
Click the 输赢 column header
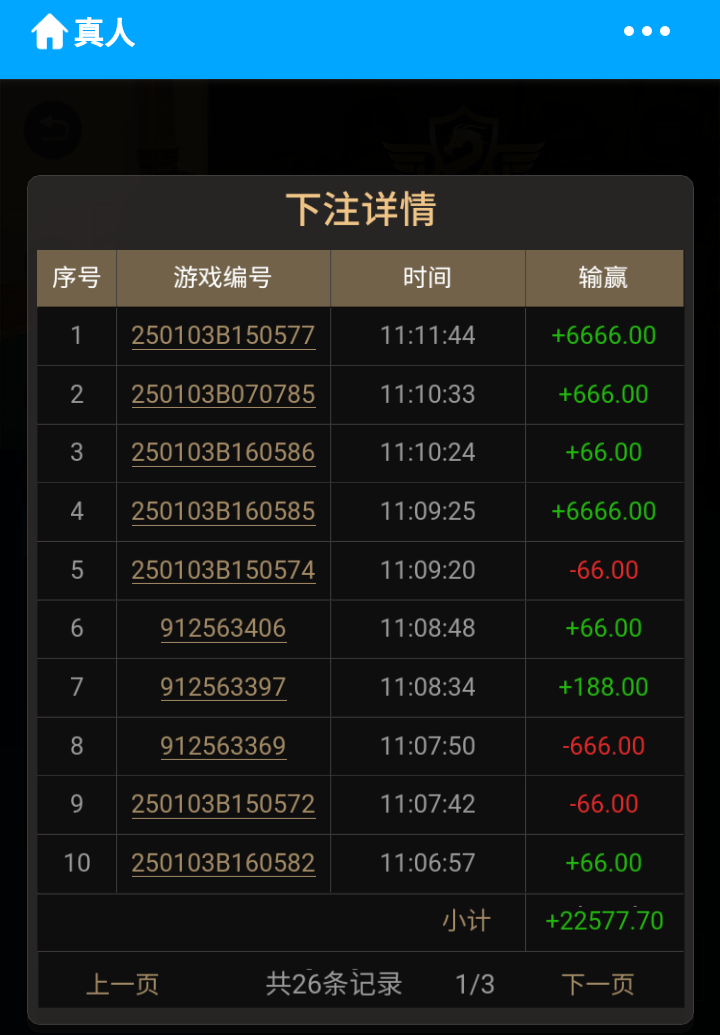tap(604, 278)
